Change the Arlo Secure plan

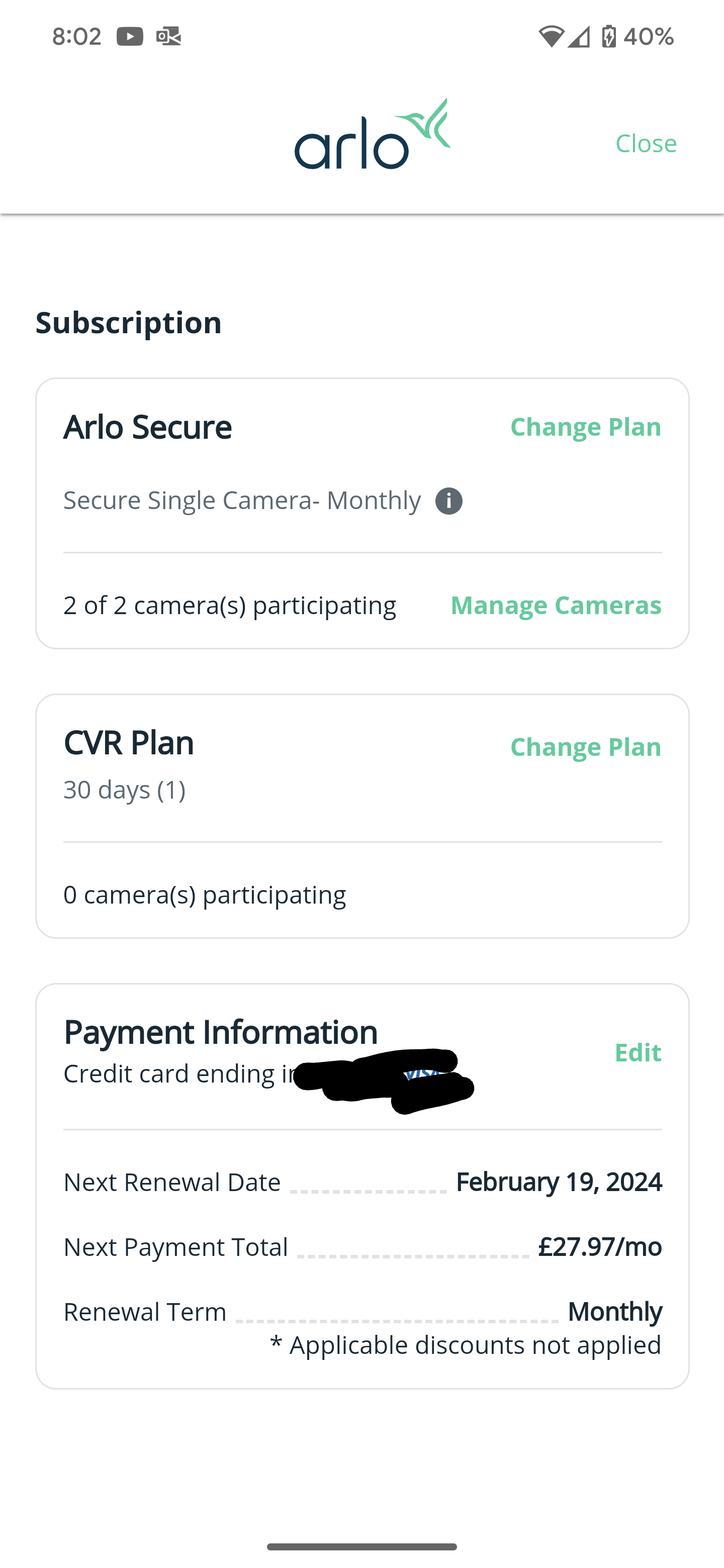click(585, 427)
